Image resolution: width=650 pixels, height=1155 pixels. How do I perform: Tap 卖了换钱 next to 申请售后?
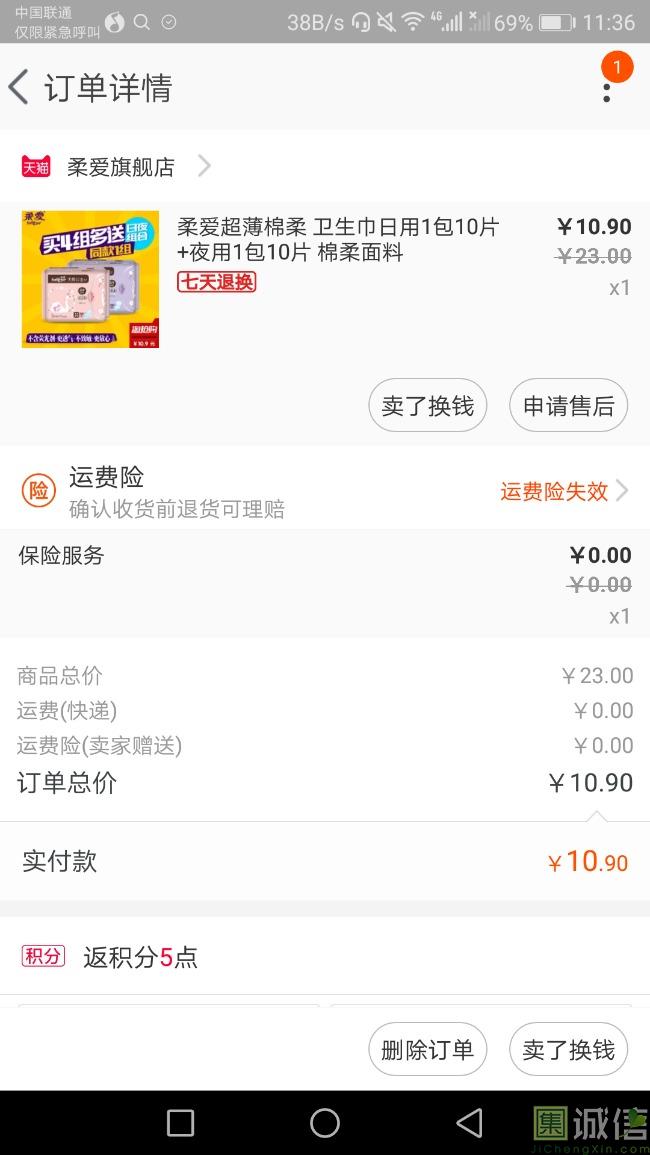click(x=428, y=406)
